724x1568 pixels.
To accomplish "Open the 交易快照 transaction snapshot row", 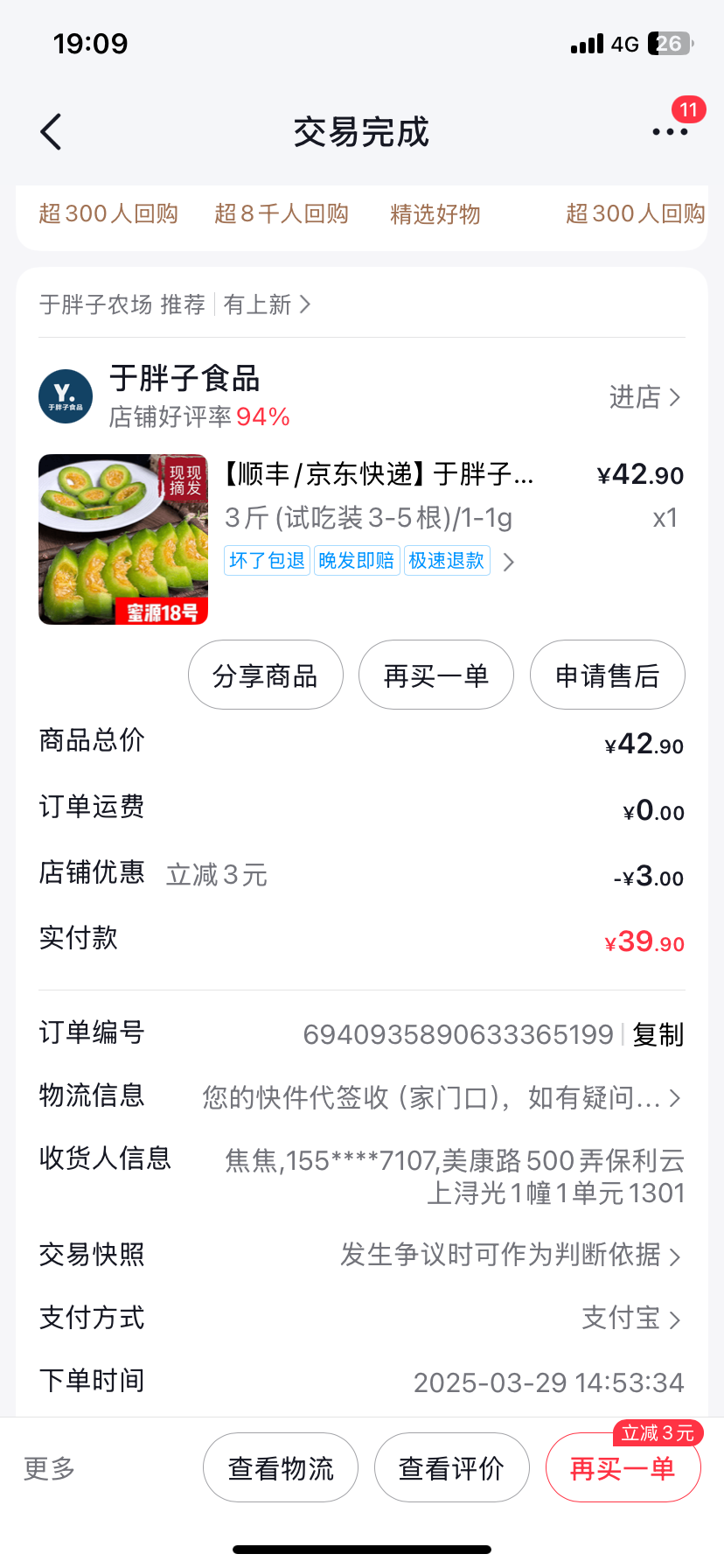I will [x=362, y=1255].
